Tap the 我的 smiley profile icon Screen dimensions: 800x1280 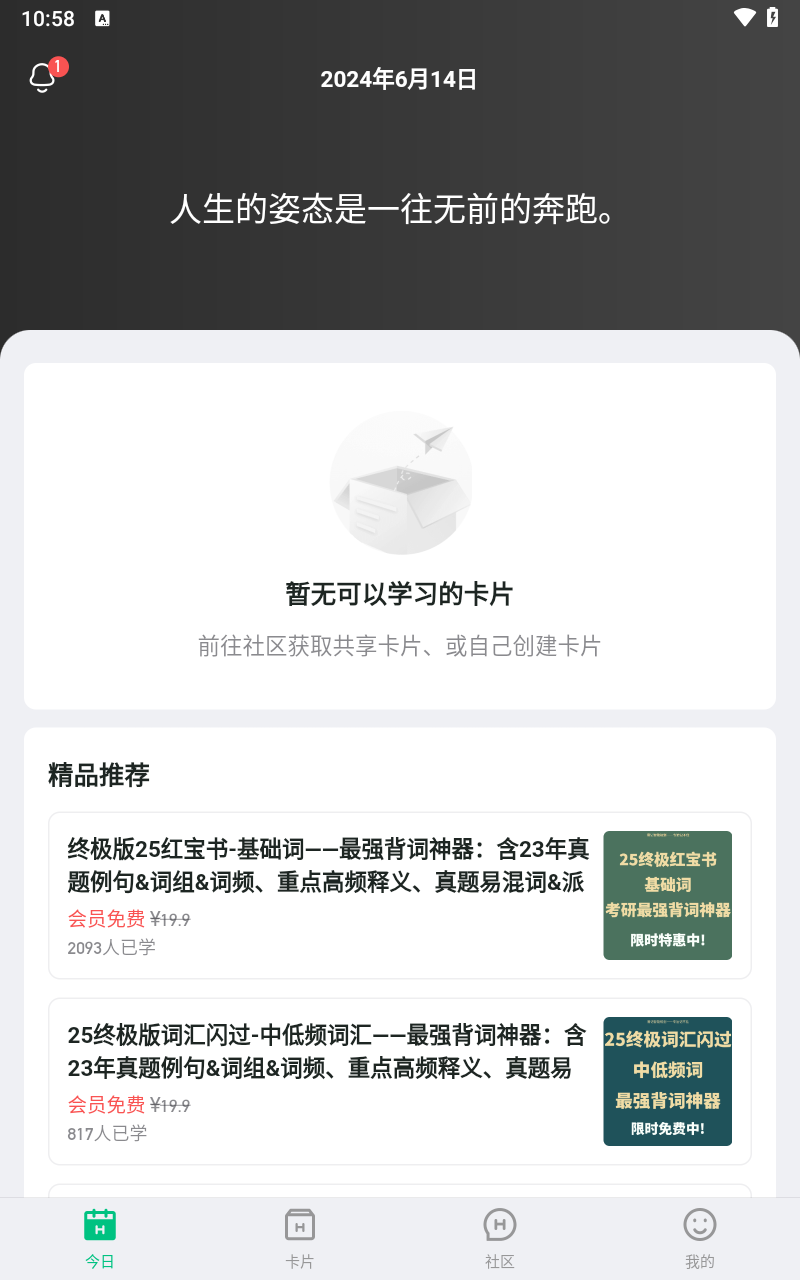click(700, 1224)
